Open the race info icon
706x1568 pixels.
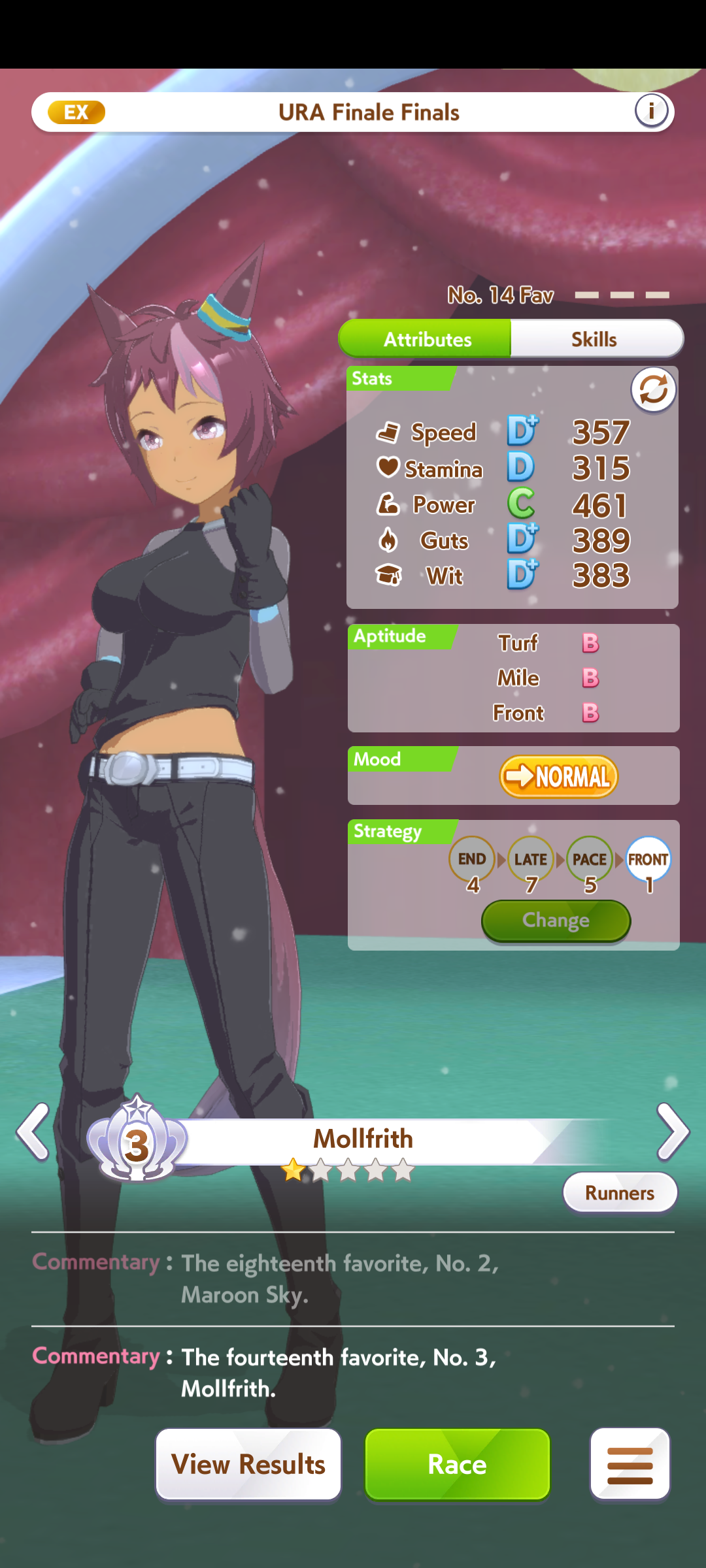(651, 111)
